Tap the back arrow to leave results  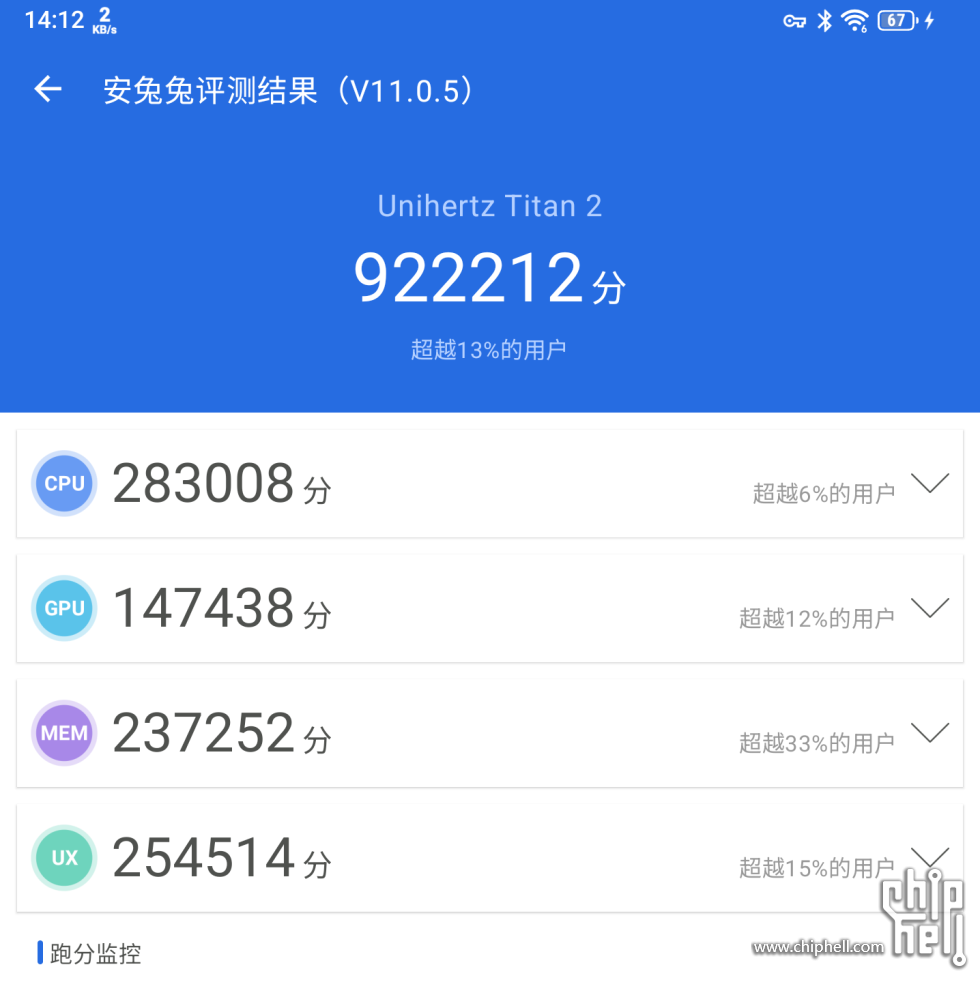point(46,89)
